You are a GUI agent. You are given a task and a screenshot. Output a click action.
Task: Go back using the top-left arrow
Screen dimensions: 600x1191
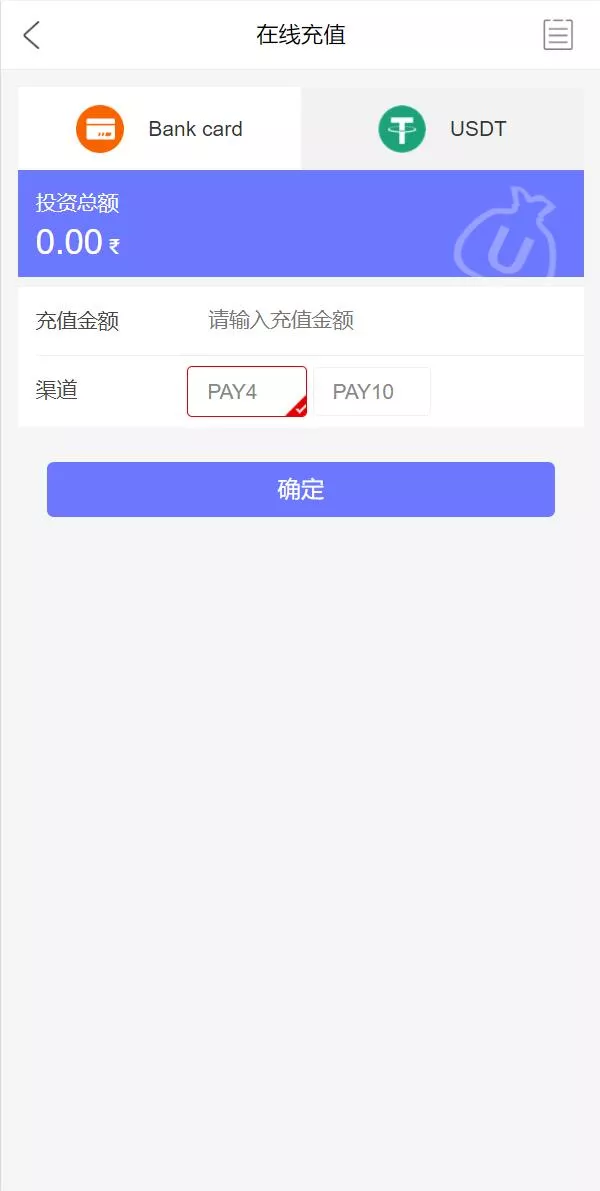point(32,35)
